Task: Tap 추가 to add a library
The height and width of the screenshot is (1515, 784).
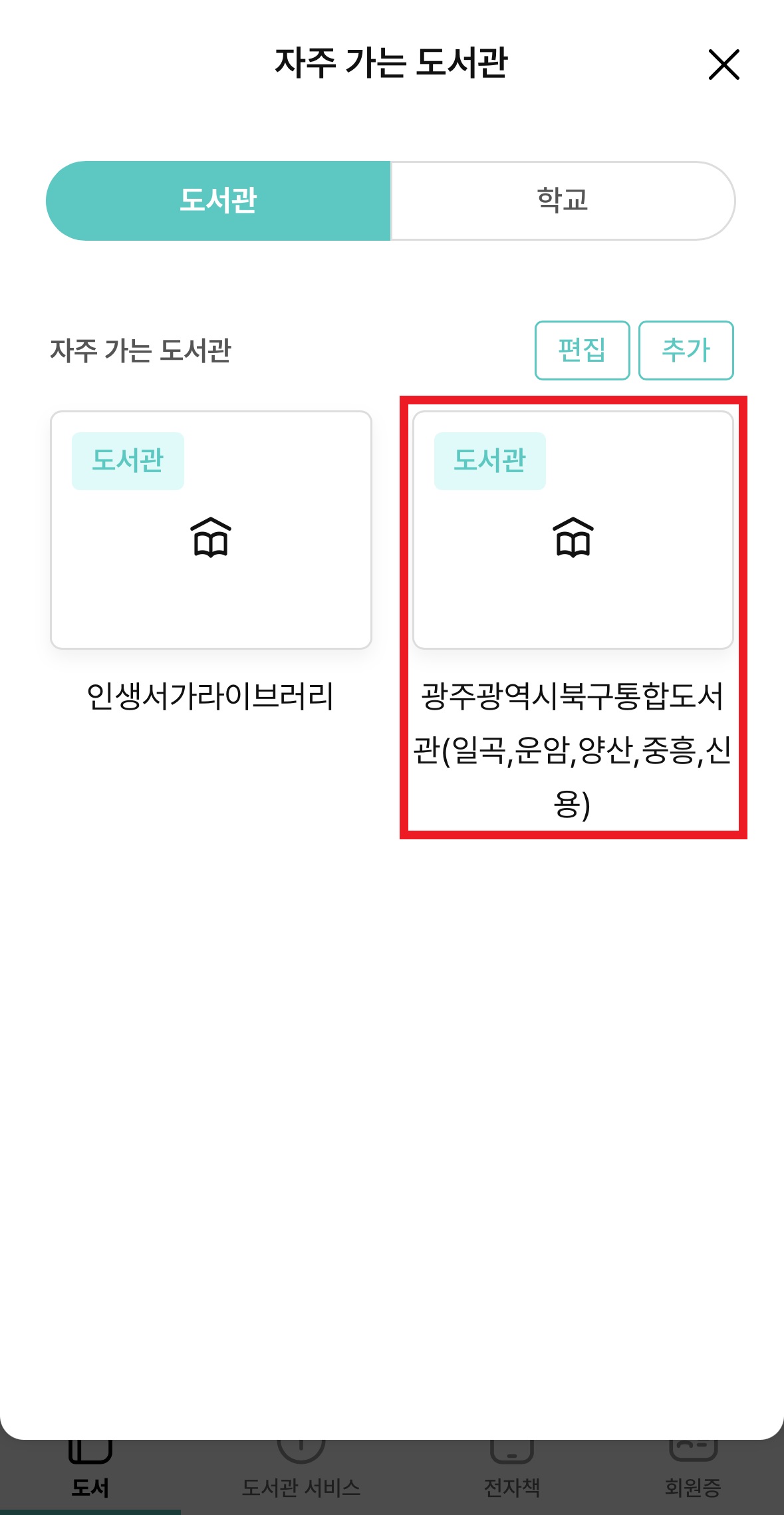Action: pyautogui.click(x=686, y=350)
